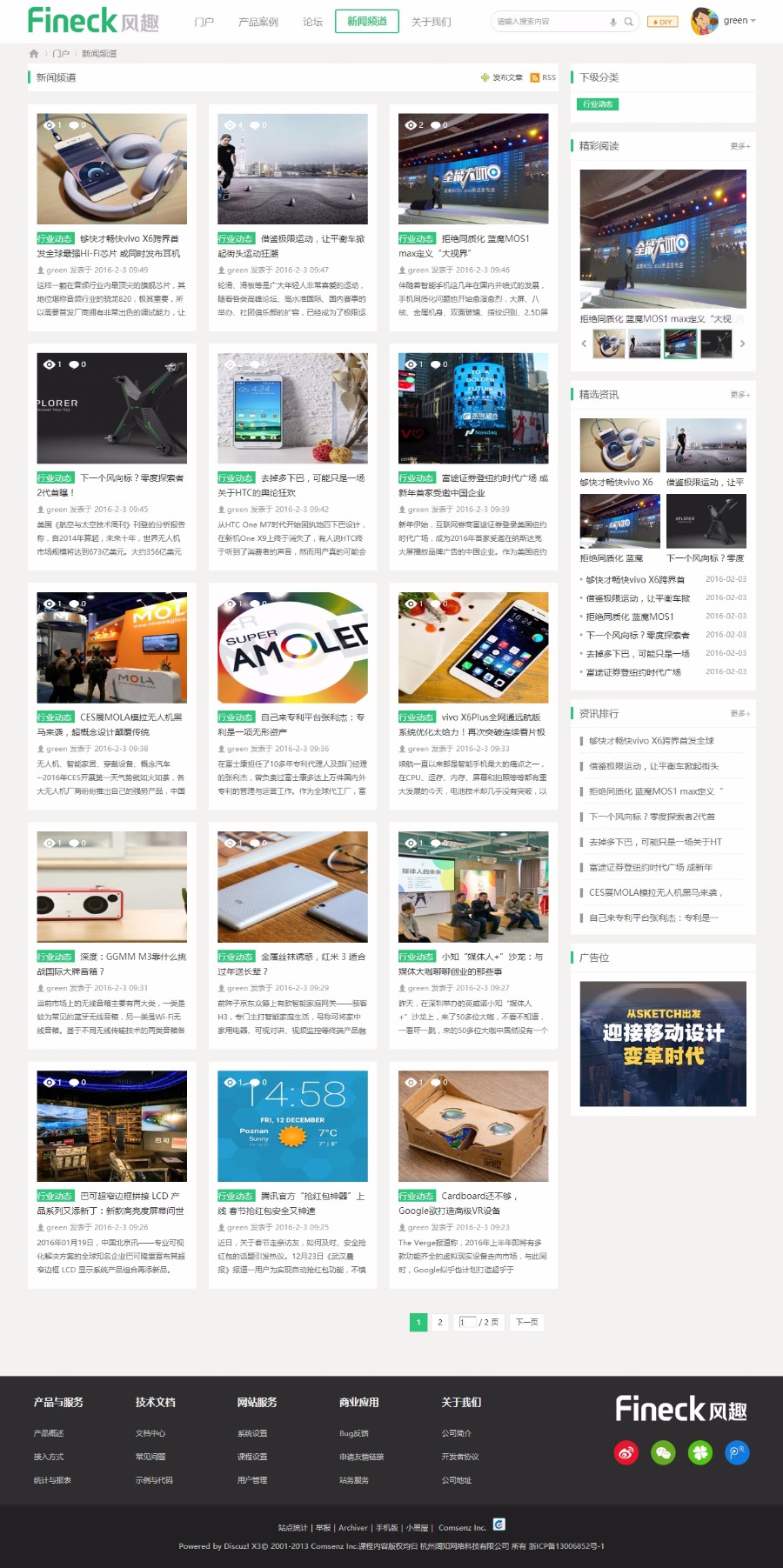Tap the 下一页 next page button

pos(526,1323)
